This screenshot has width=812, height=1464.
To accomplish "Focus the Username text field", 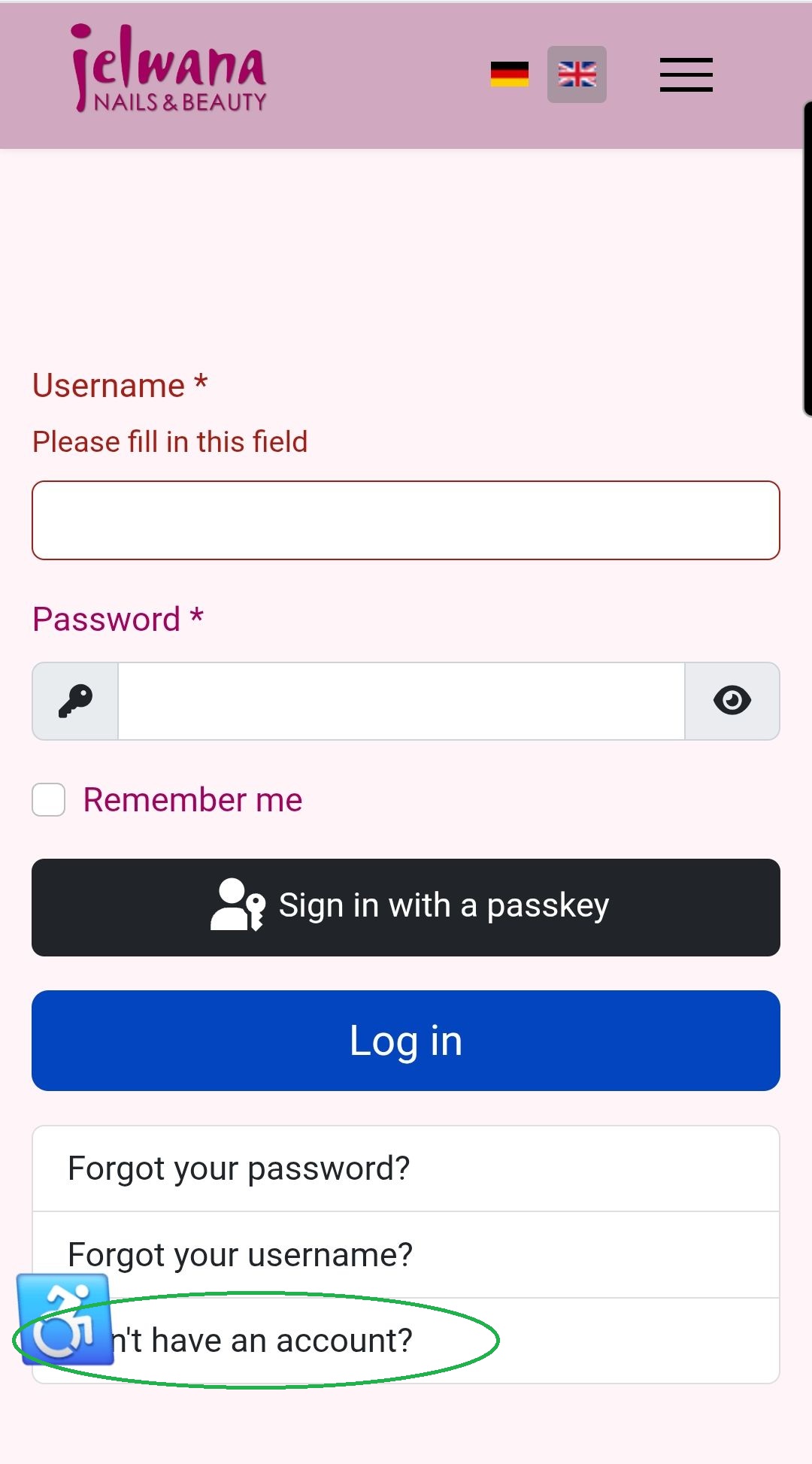I will [406, 520].
